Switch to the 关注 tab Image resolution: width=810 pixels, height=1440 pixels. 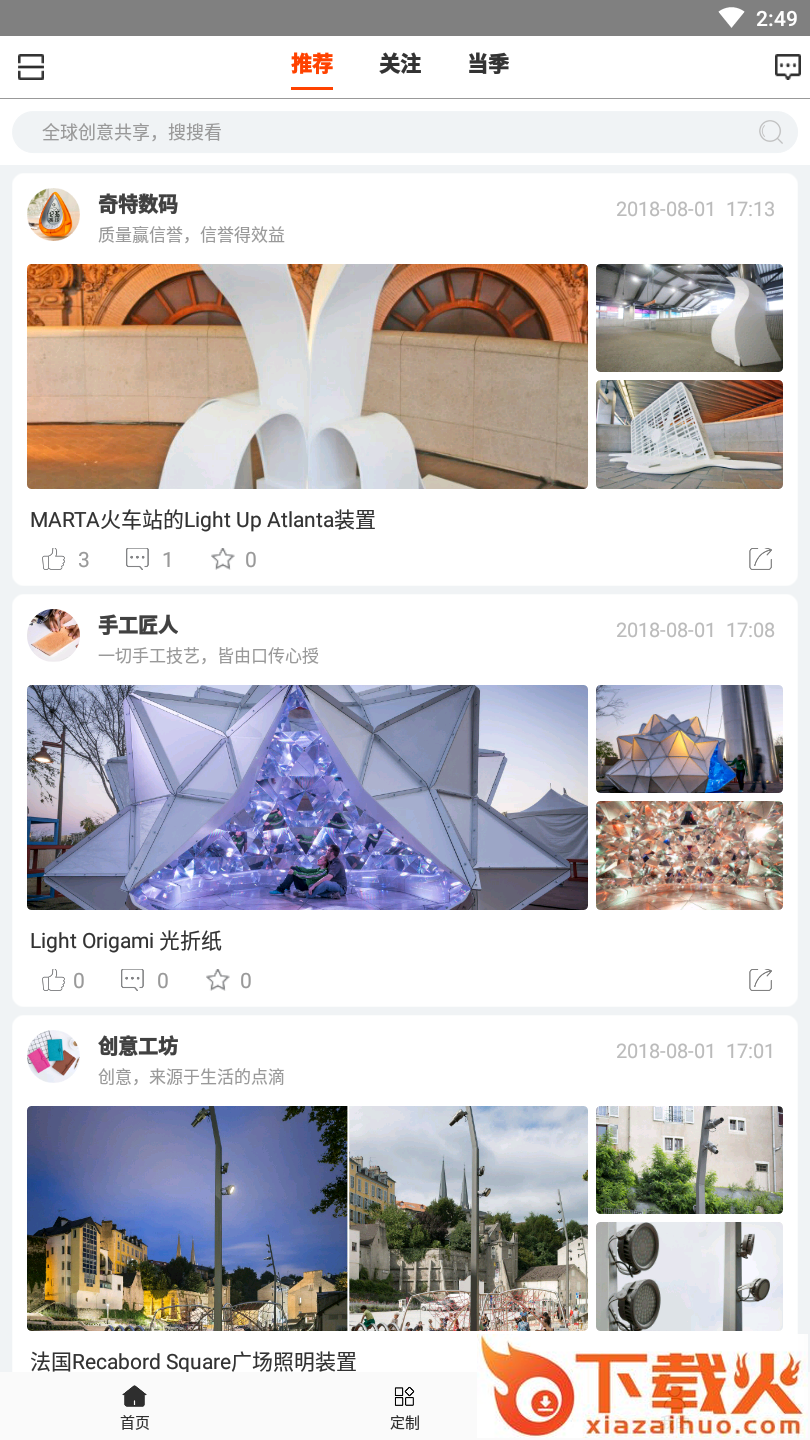[x=399, y=64]
